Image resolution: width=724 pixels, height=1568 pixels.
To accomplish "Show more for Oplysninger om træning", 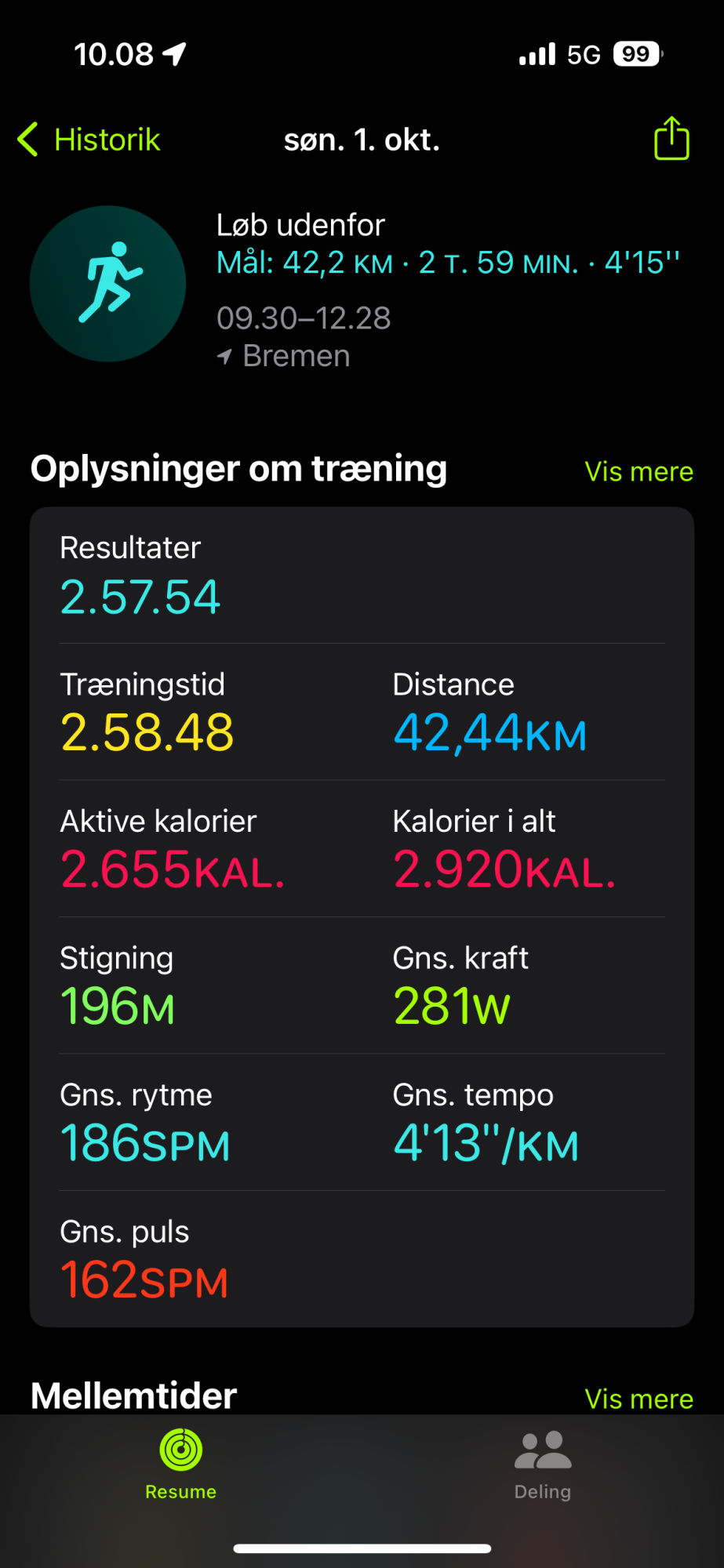I will 639,472.
